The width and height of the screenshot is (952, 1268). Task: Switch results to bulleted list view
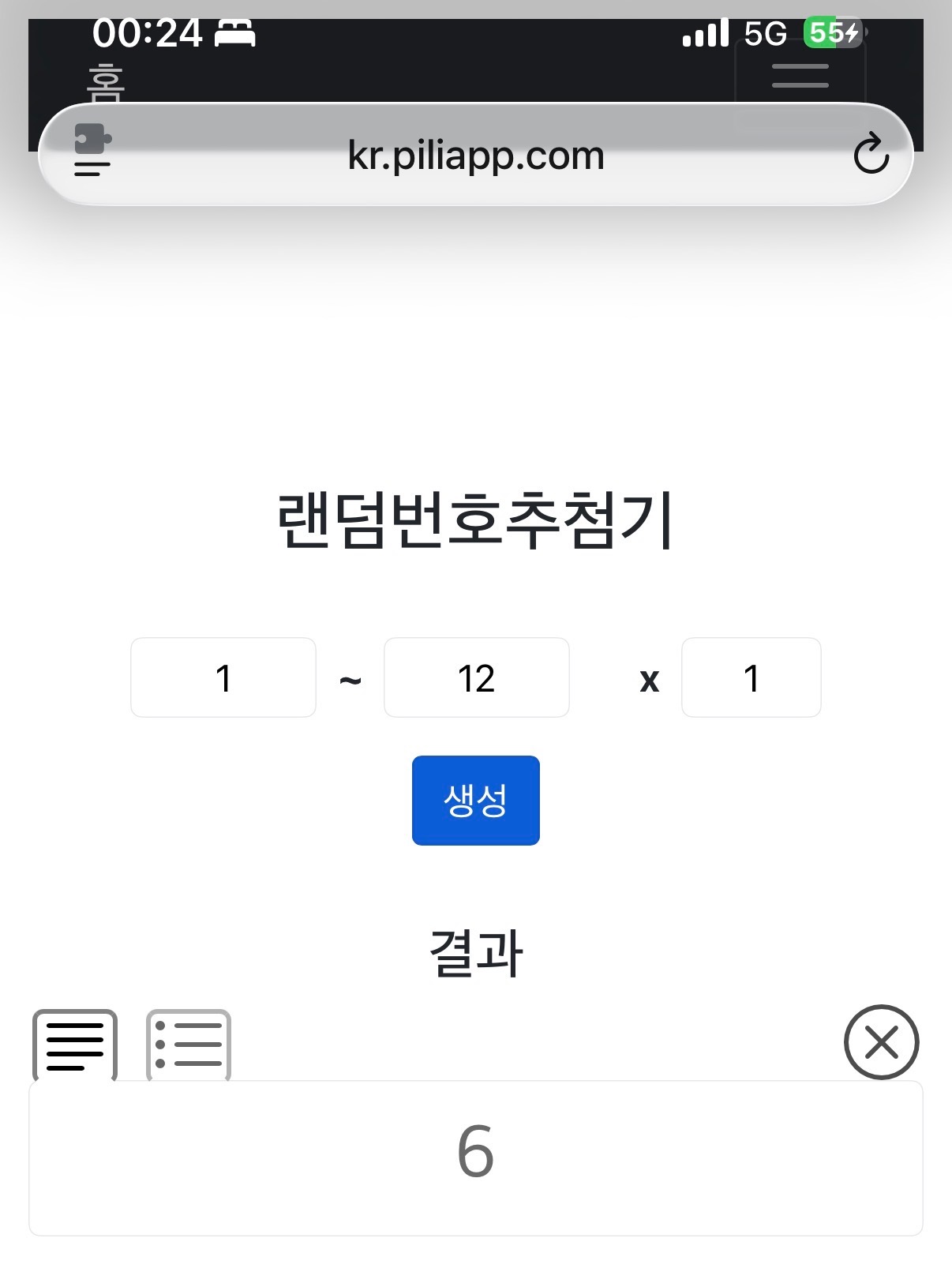tap(189, 1045)
